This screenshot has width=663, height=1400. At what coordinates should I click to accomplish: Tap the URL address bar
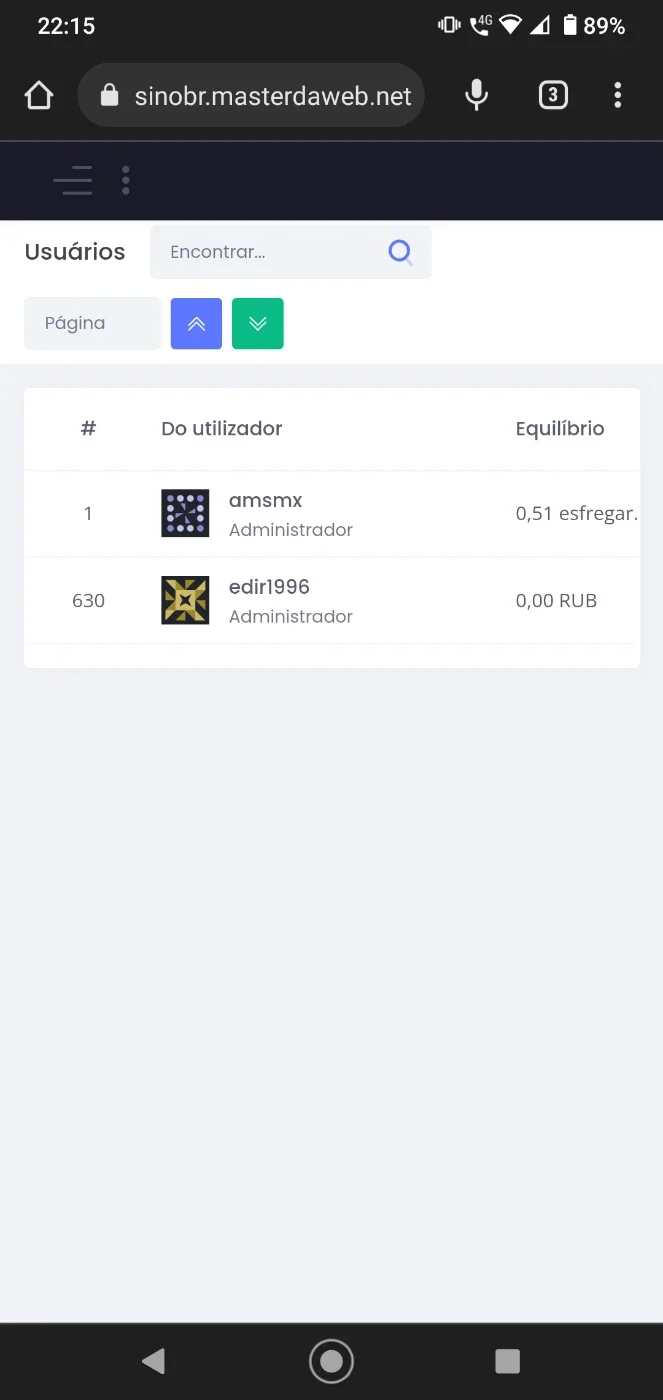(251, 95)
